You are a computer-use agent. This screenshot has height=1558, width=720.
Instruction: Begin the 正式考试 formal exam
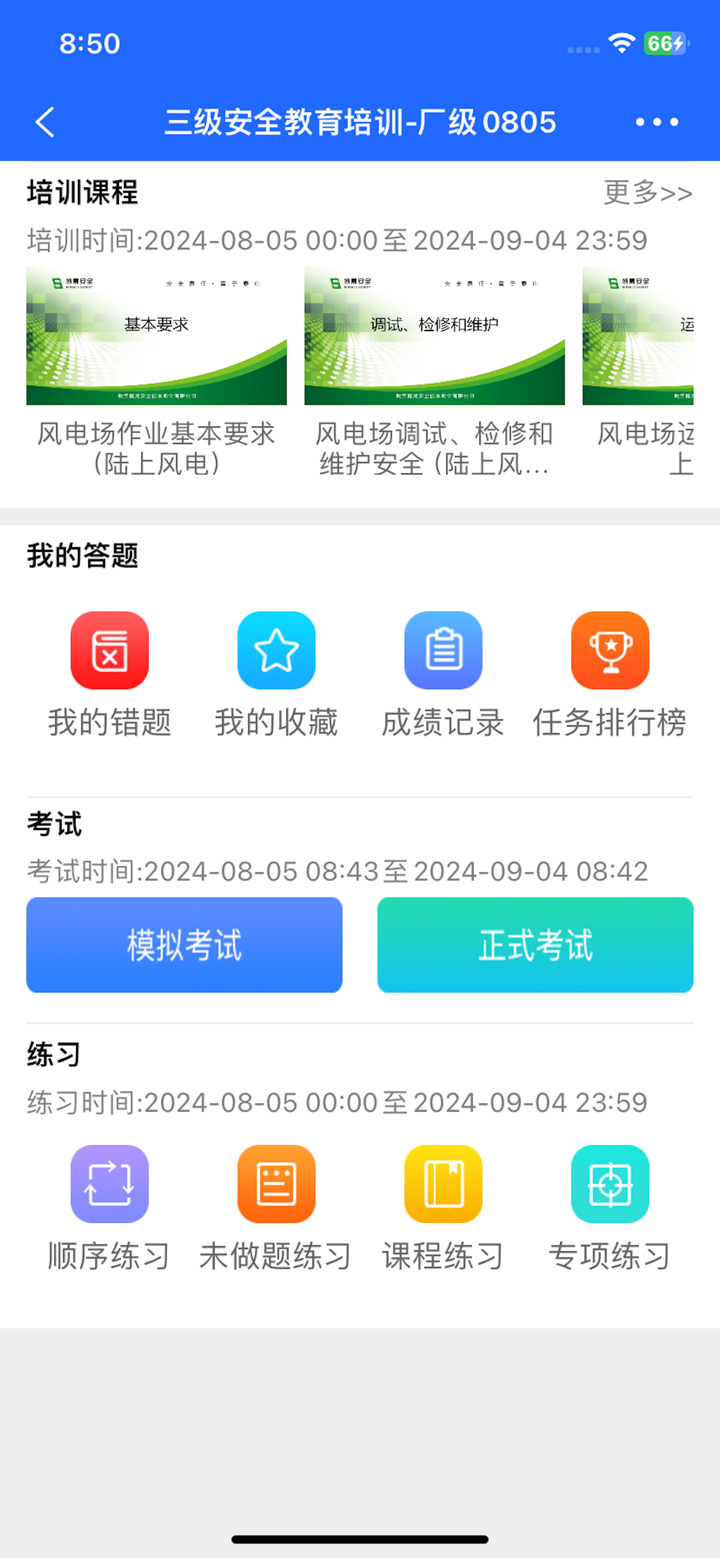click(535, 945)
